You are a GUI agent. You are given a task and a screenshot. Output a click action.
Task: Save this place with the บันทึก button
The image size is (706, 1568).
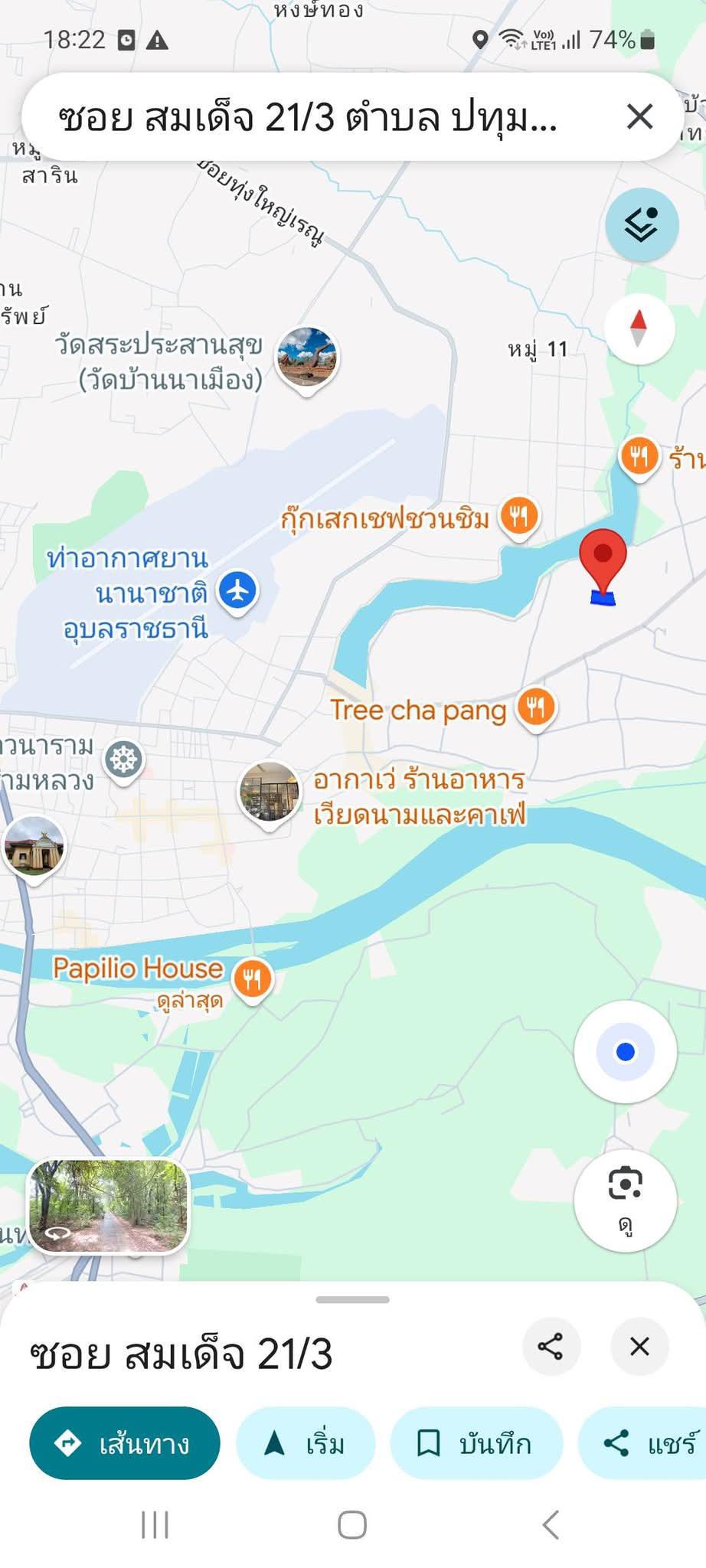click(x=476, y=1443)
